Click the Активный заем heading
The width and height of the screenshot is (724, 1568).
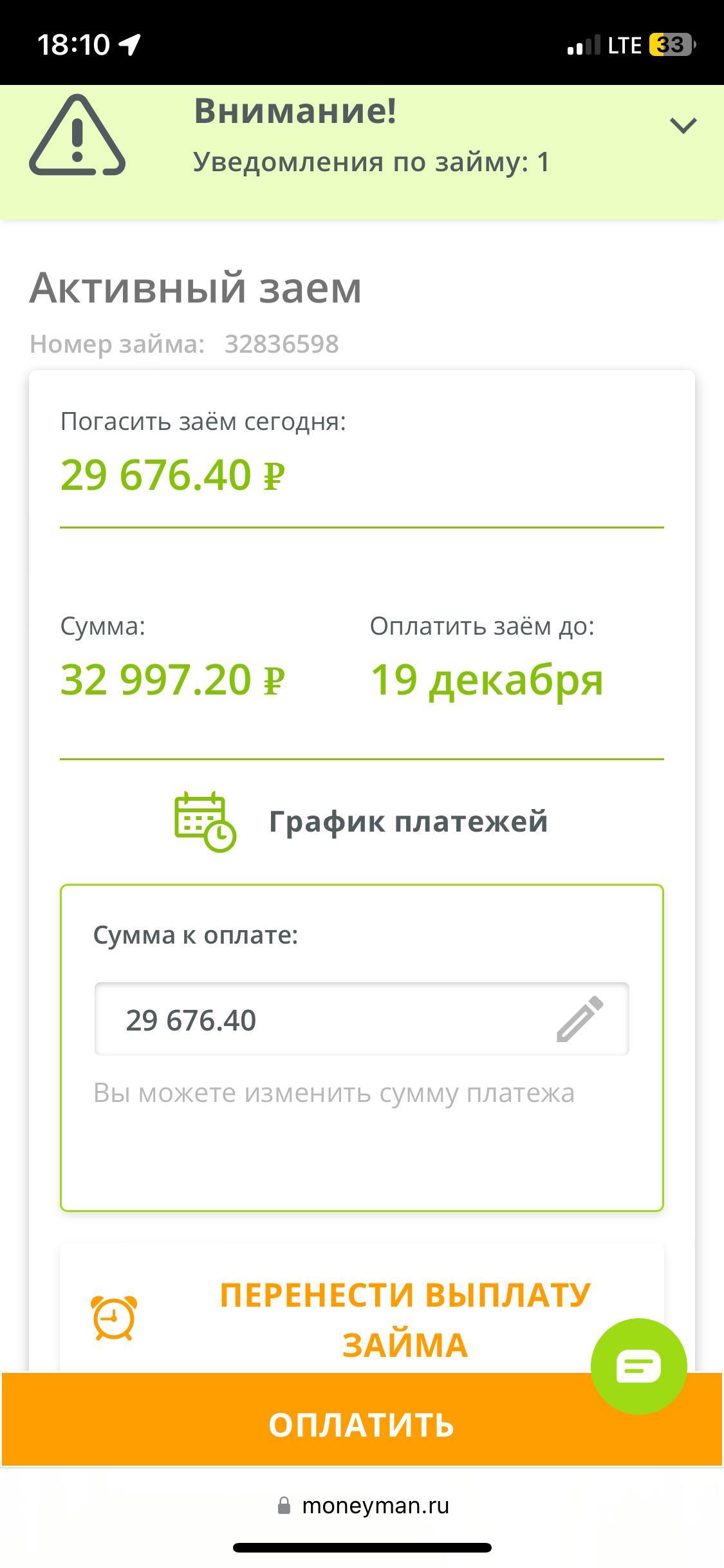196,289
